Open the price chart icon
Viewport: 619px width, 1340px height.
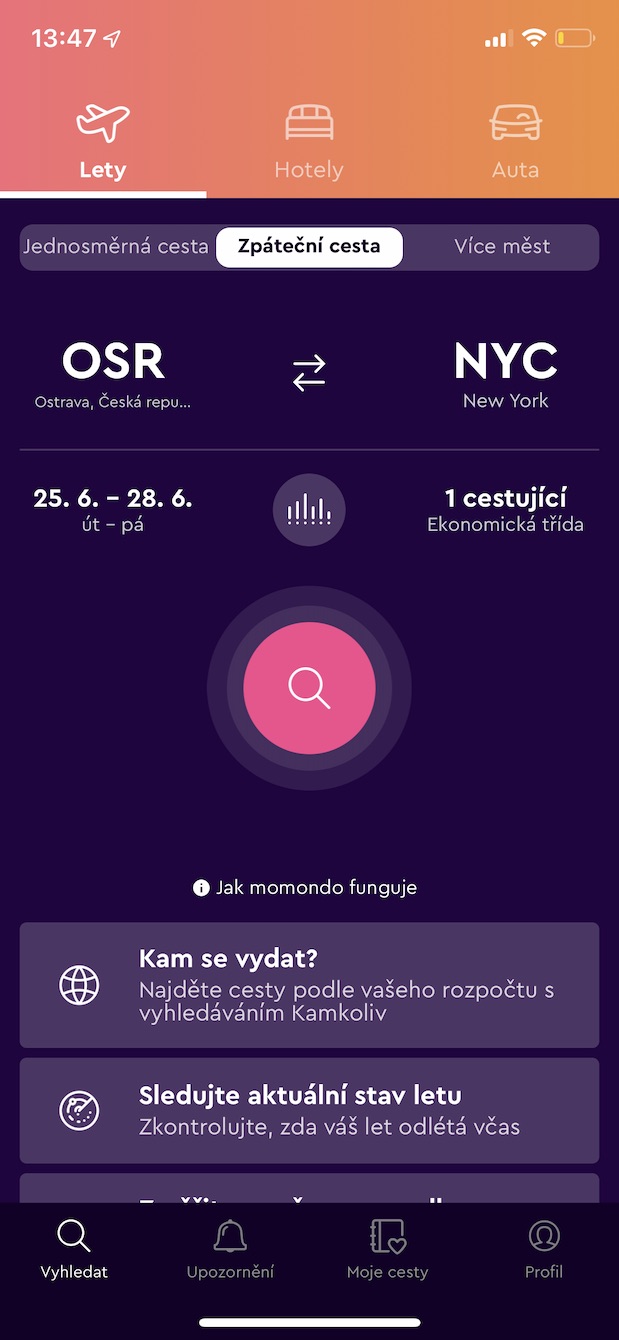tap(309, 510)
